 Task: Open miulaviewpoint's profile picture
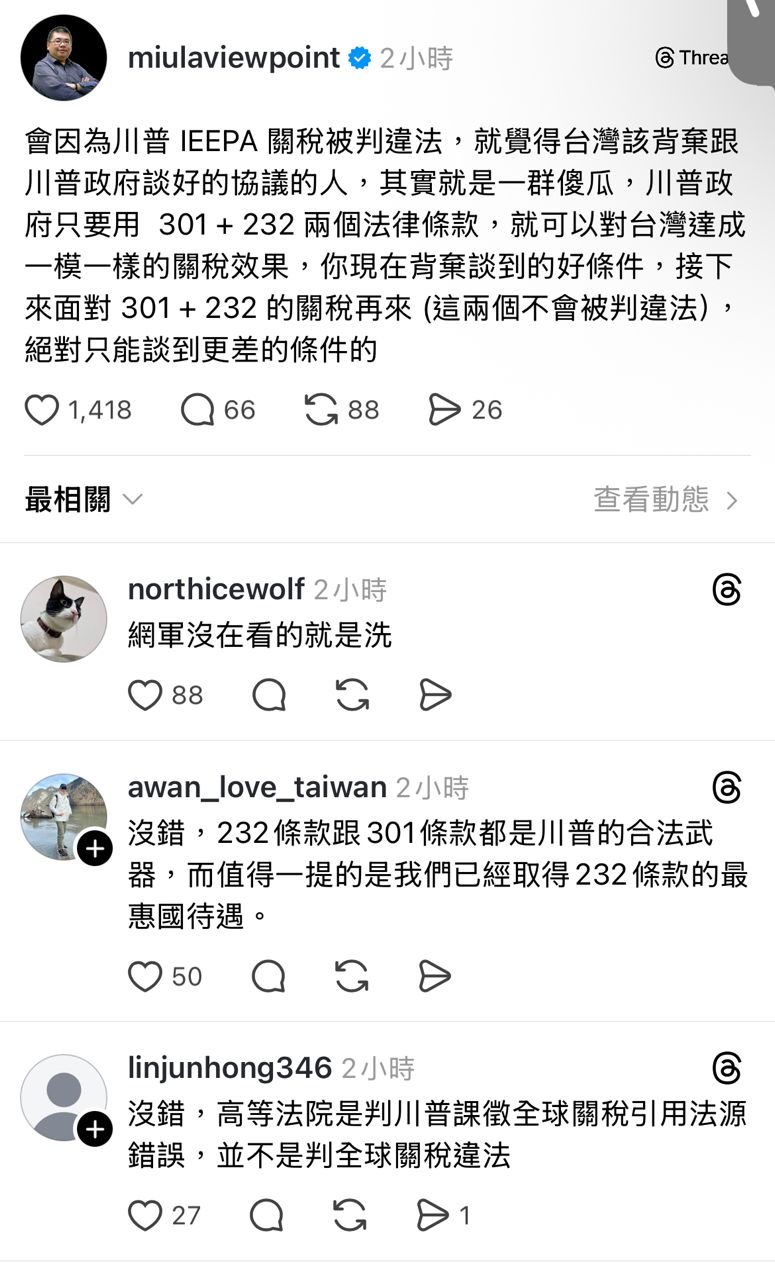[x=64, y=58]
